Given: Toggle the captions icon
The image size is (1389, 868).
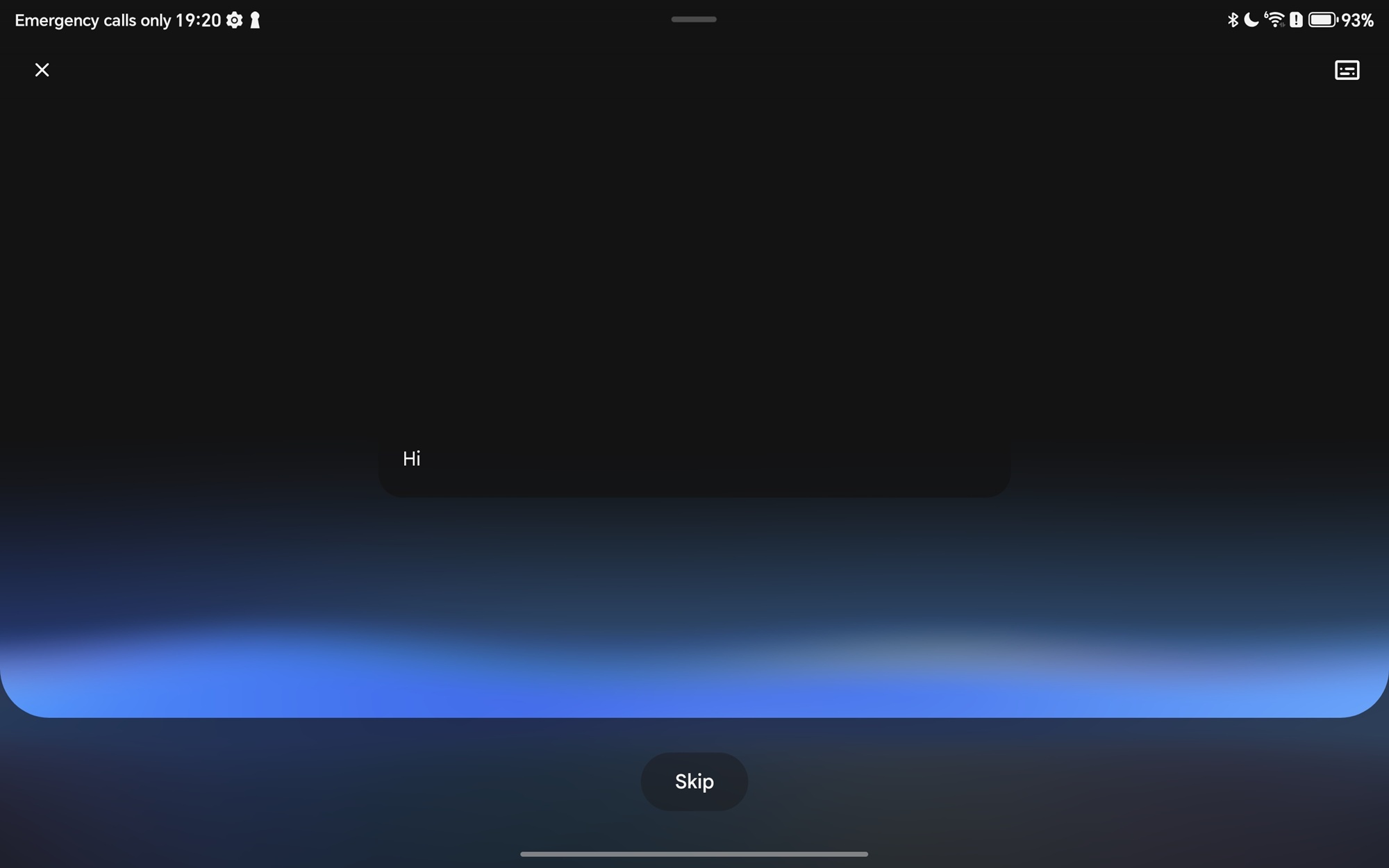Looking at the screenshot, I should 1347,70.
